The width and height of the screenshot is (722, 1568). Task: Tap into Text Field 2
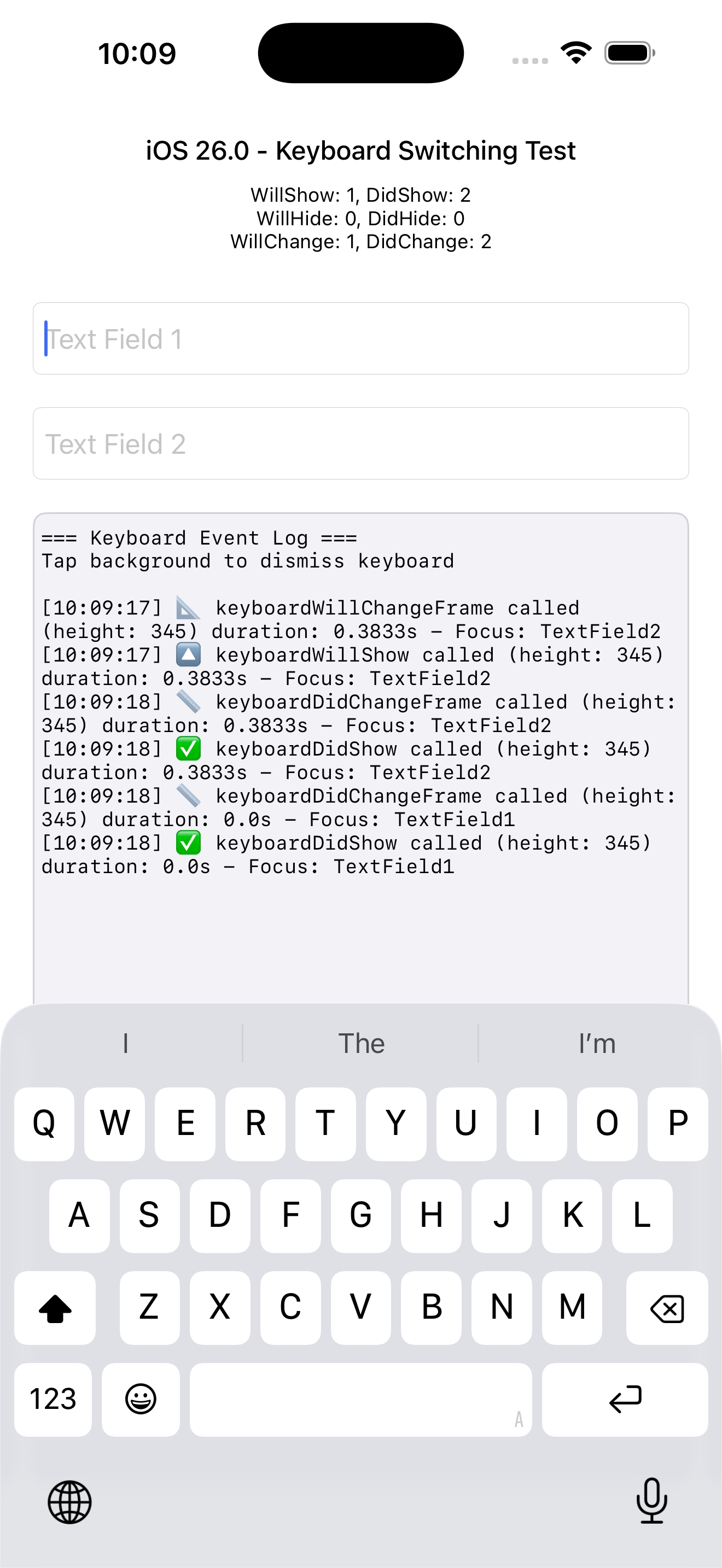click(360, 444)
